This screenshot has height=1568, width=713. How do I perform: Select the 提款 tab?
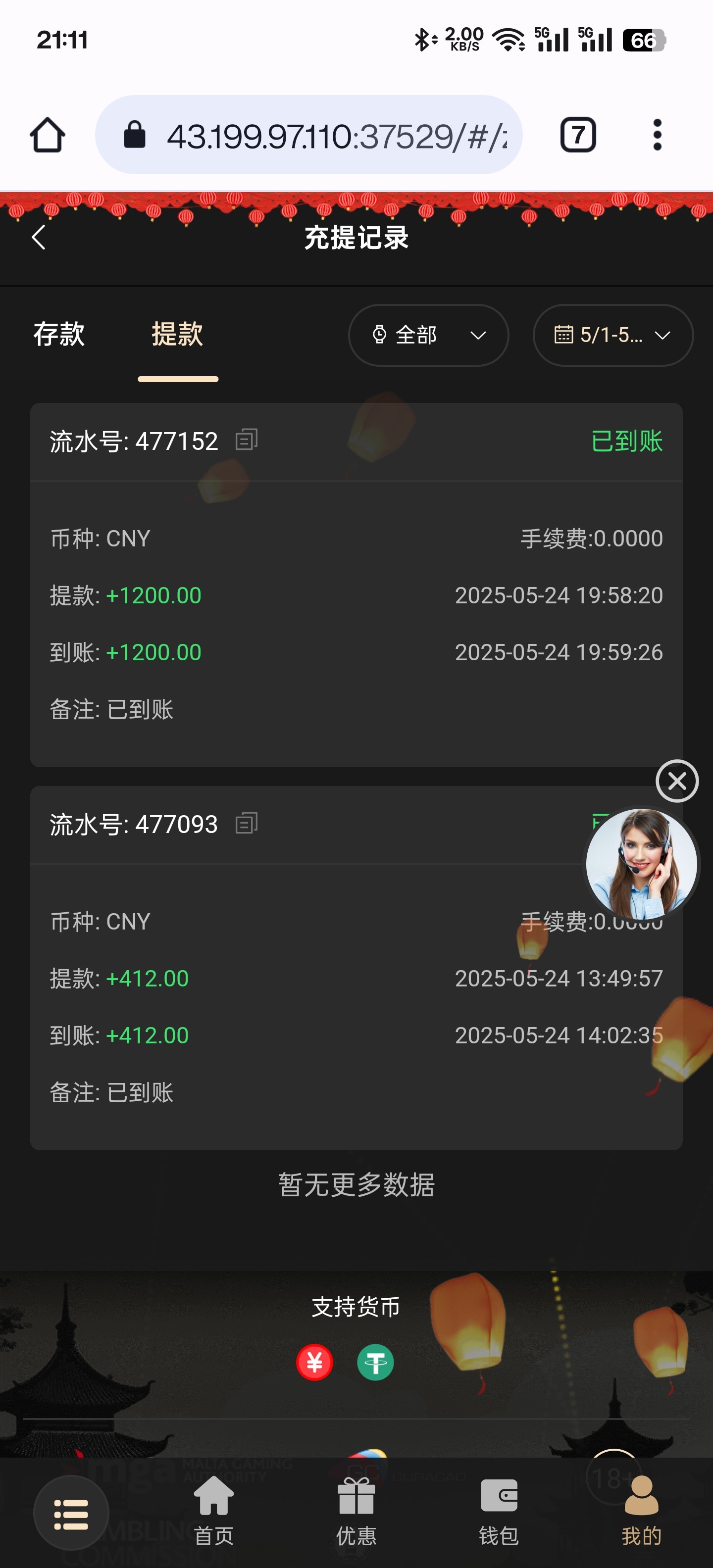(177, 334)
